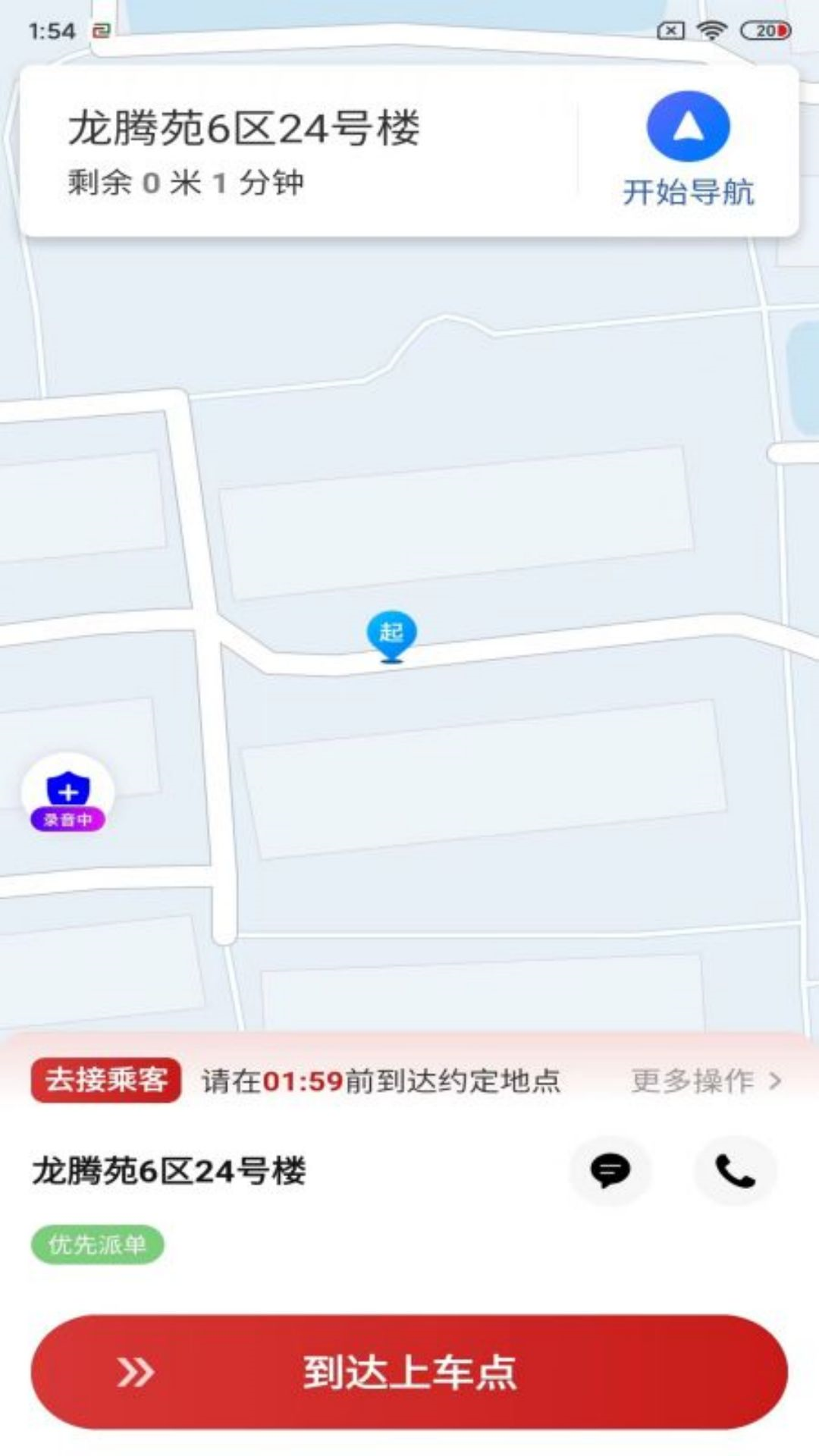Image resolution: width=819 pixels, height=1456 pixels.
Task: Tap the 去接乘客 status badge
Action: click(106, 1081)
